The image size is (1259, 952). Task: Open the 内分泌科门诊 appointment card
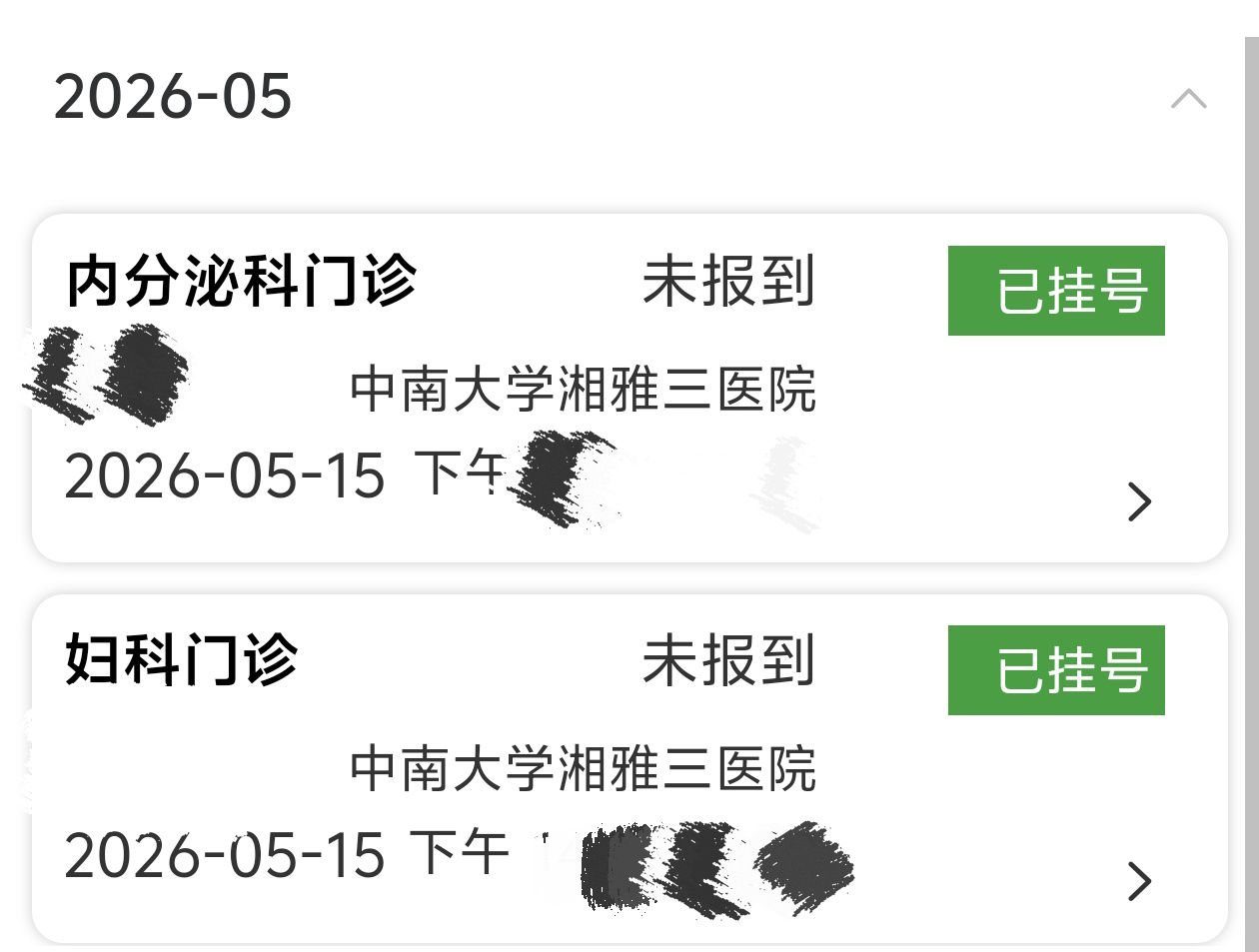point(629,388)
